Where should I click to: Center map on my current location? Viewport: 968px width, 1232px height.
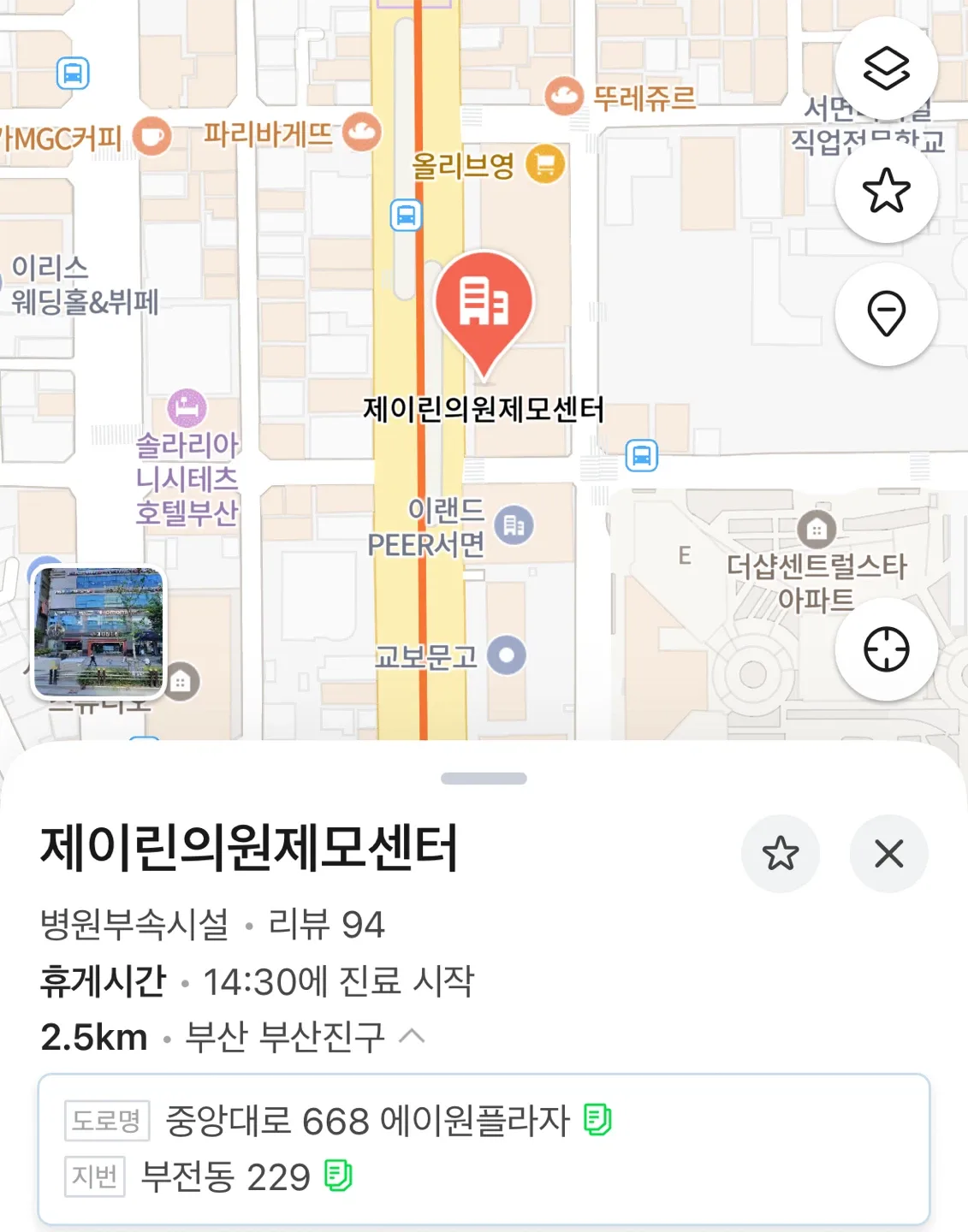tap(886, 649)
